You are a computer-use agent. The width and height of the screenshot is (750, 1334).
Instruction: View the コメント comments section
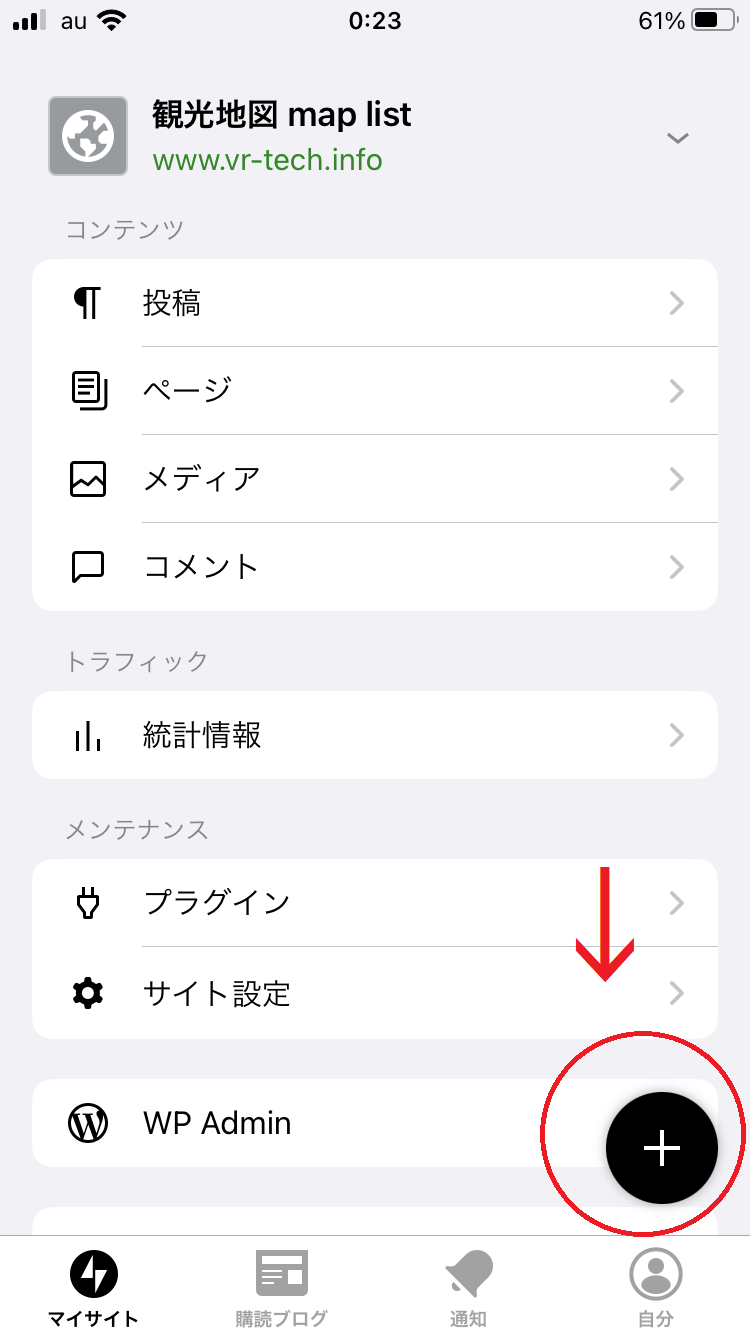coord(374,567)
